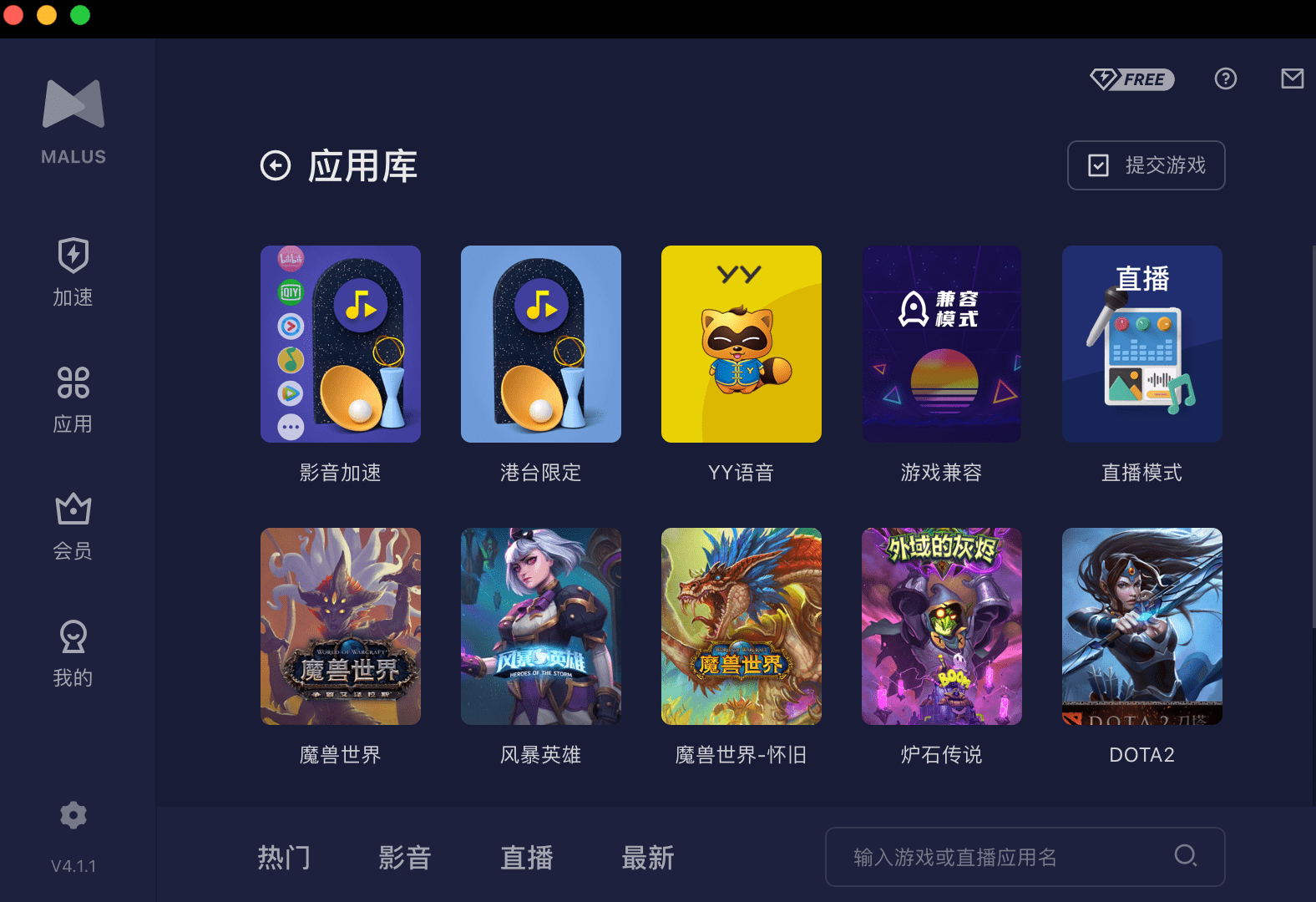Open 会员 section in the sidebar
The width and height of the screenshot is (1316, 902).
pos(73,526)
